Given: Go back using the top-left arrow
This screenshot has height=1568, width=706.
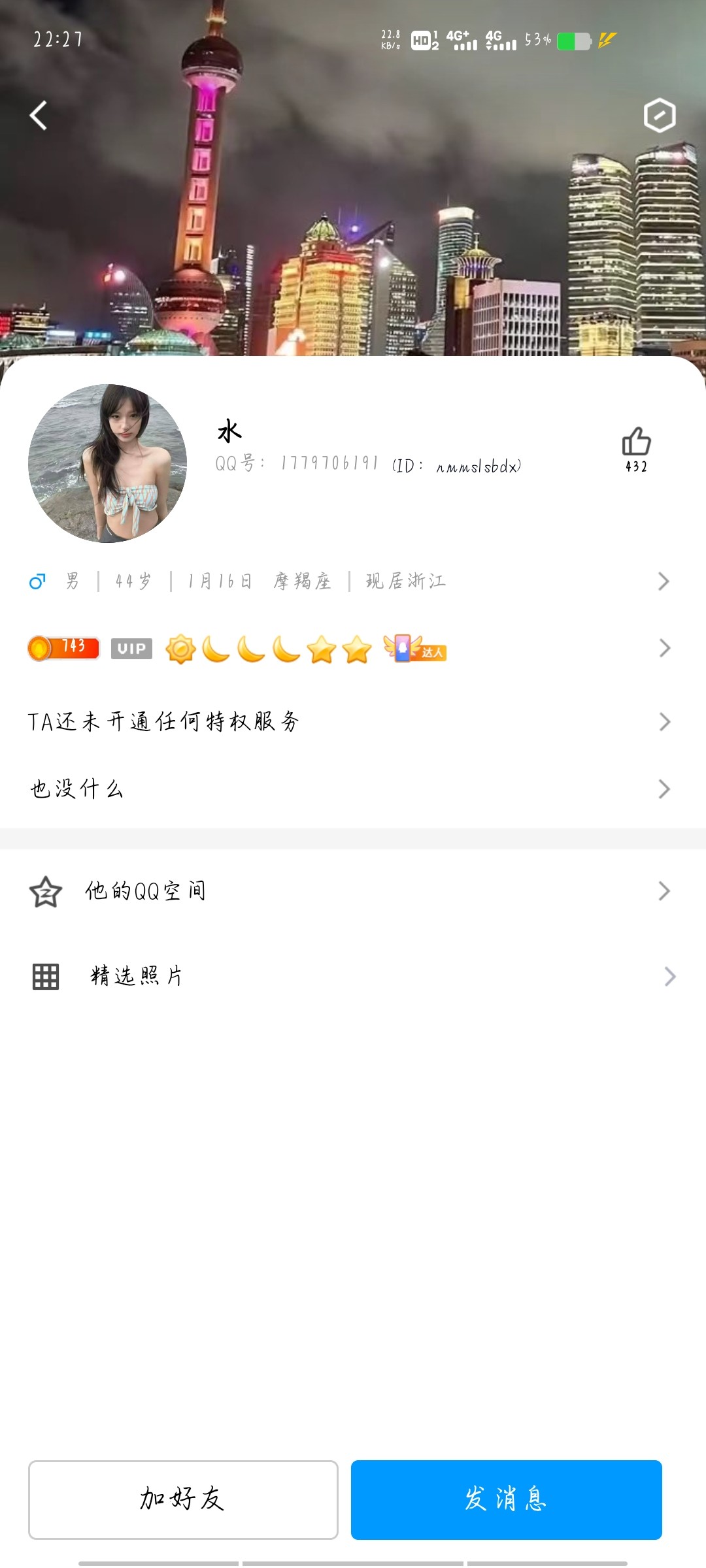Looking at the screenshot, I should point(39,116).
